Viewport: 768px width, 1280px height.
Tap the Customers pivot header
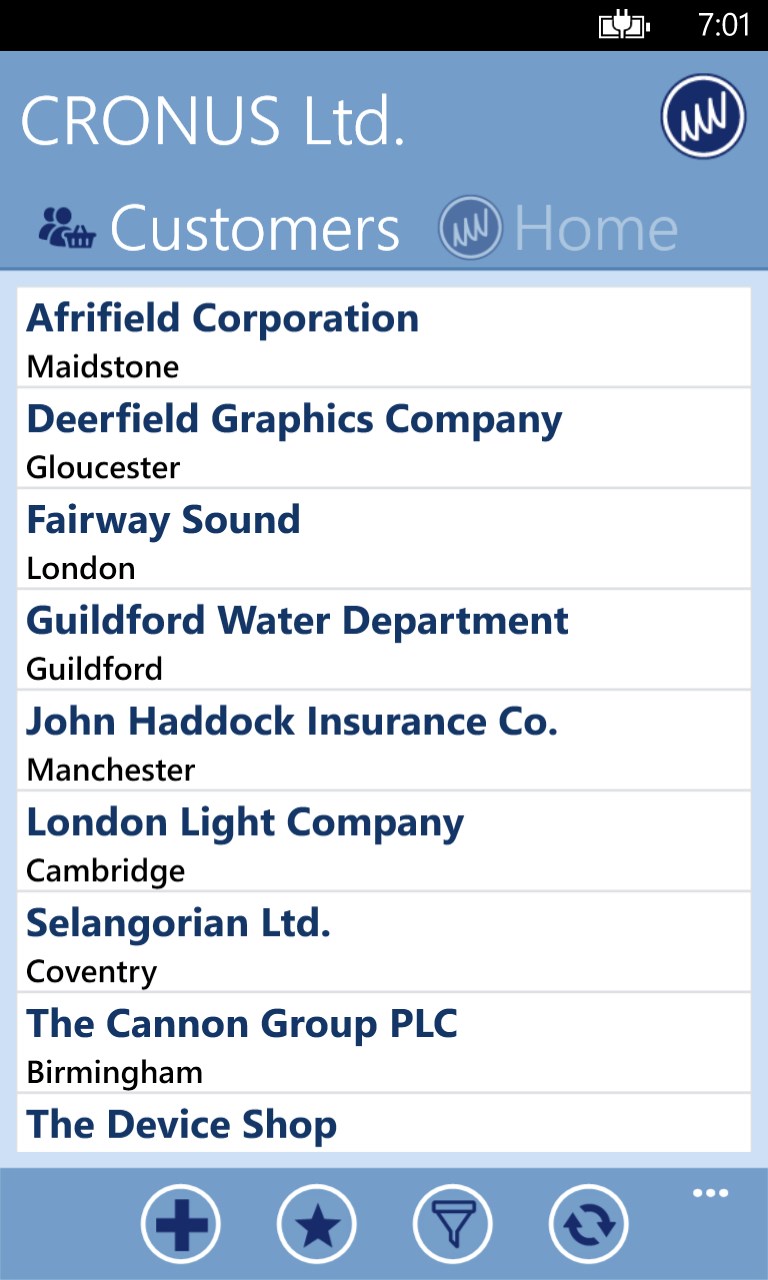click(x=254, y=229)
